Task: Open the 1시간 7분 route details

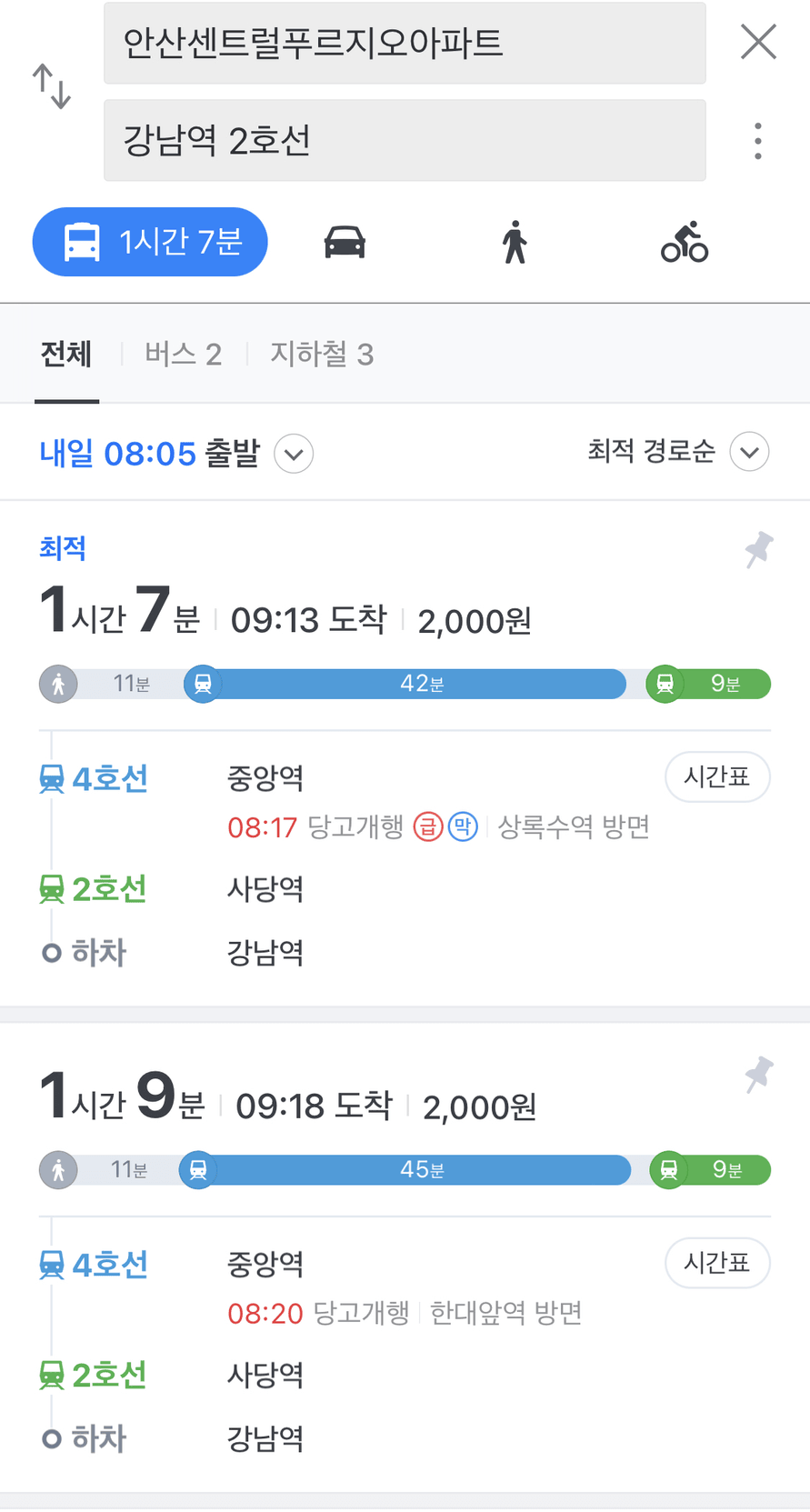Action: click(405, 753)
